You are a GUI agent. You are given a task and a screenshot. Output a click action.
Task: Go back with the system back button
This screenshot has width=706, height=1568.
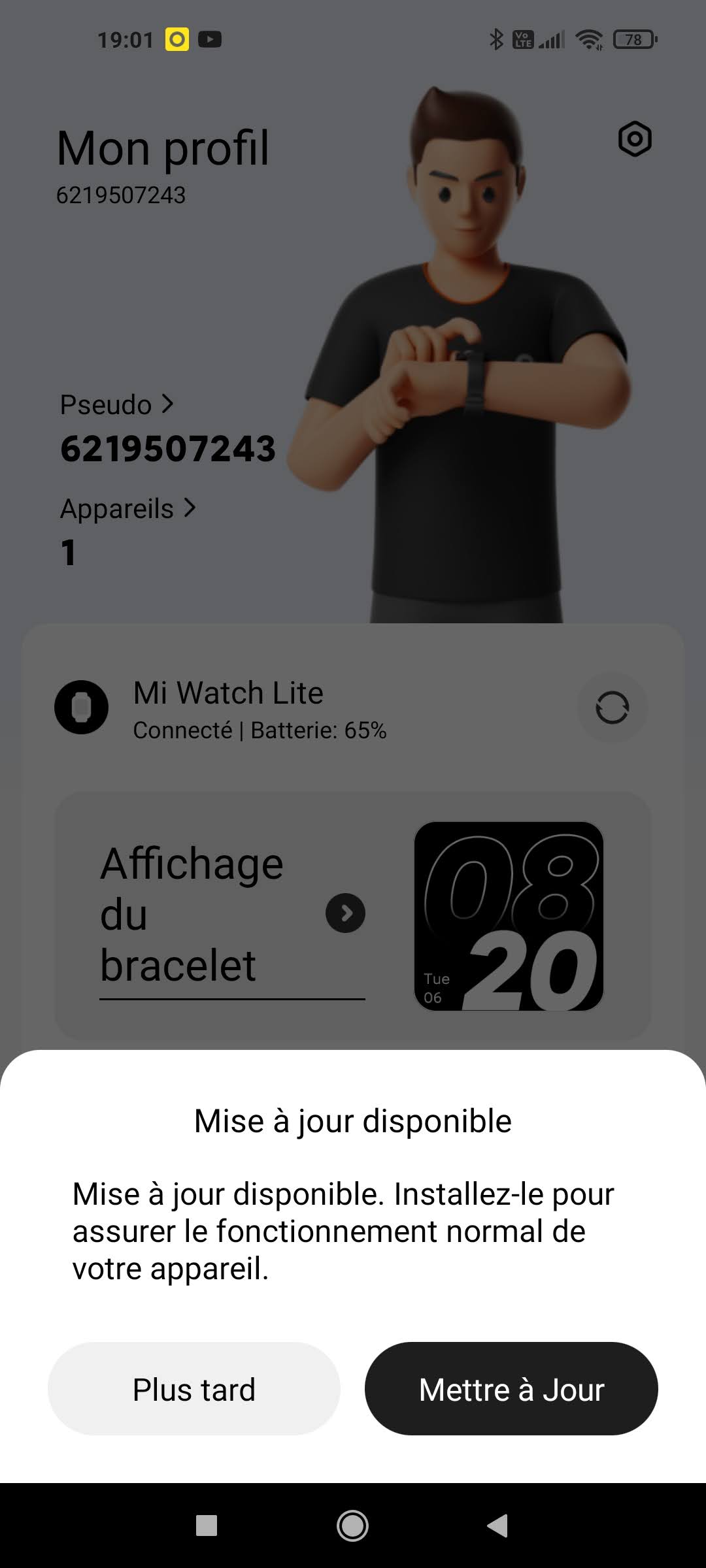tap(497, 1526)
